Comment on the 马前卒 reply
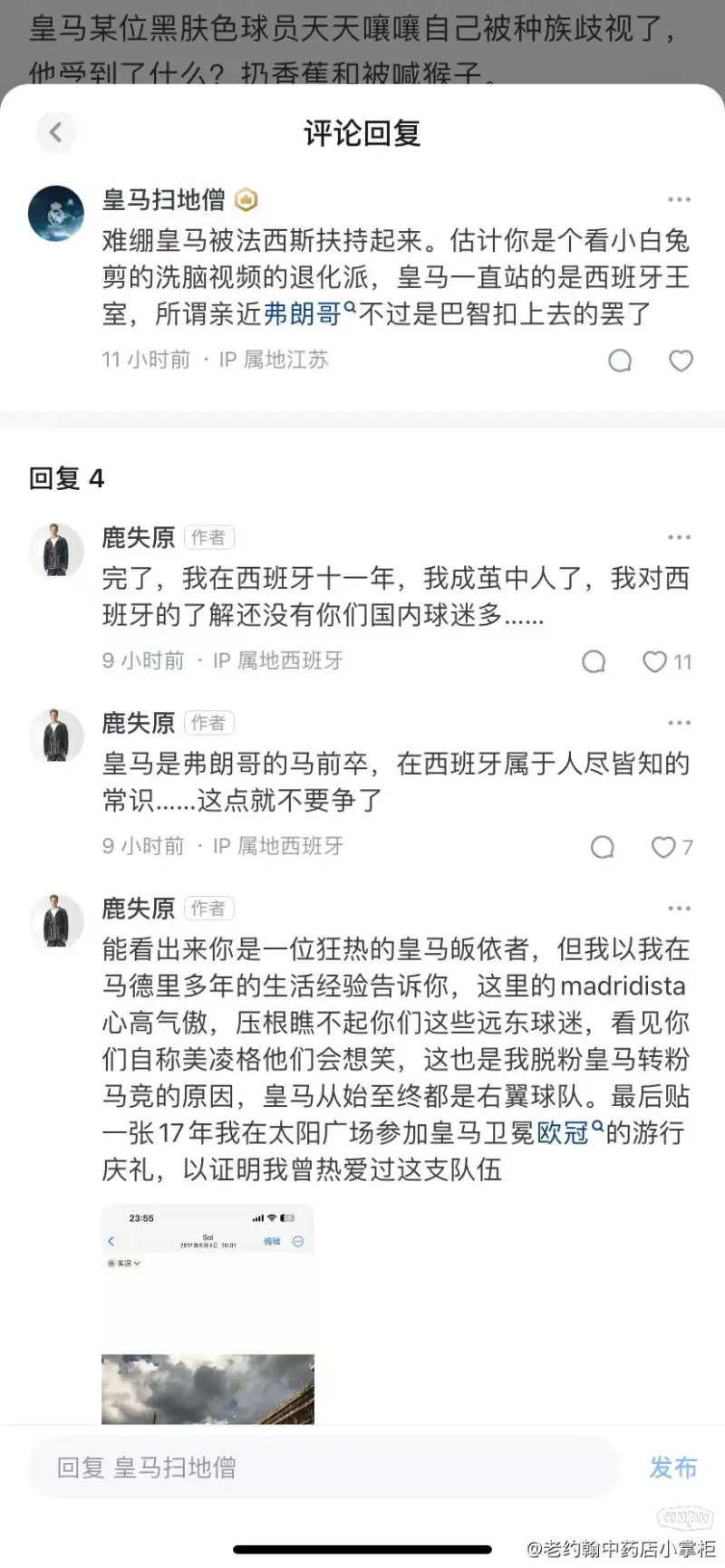Image resolution: width=725 pixels, height=1568 pixels. coord(603,847)
